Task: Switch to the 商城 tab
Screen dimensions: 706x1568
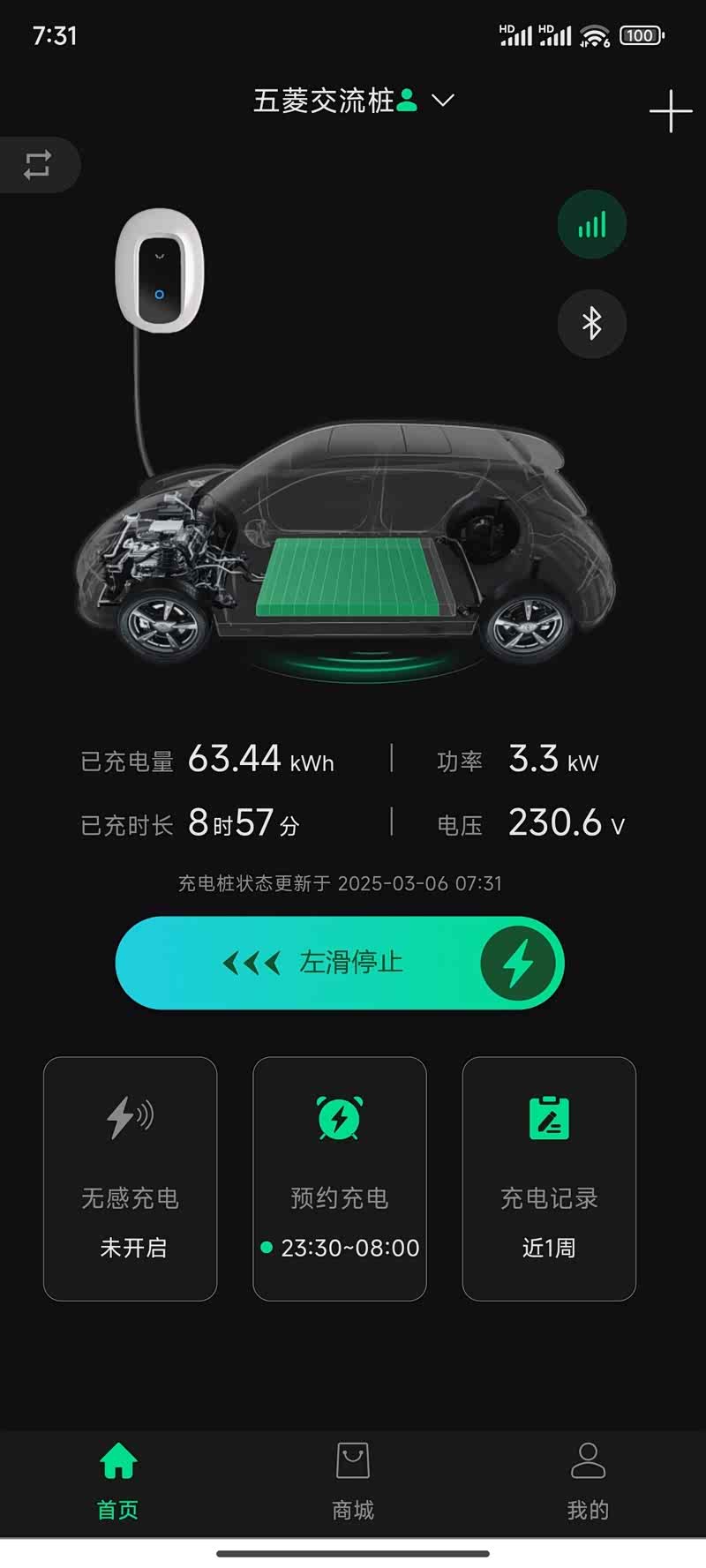Action: click(353, 1484)
